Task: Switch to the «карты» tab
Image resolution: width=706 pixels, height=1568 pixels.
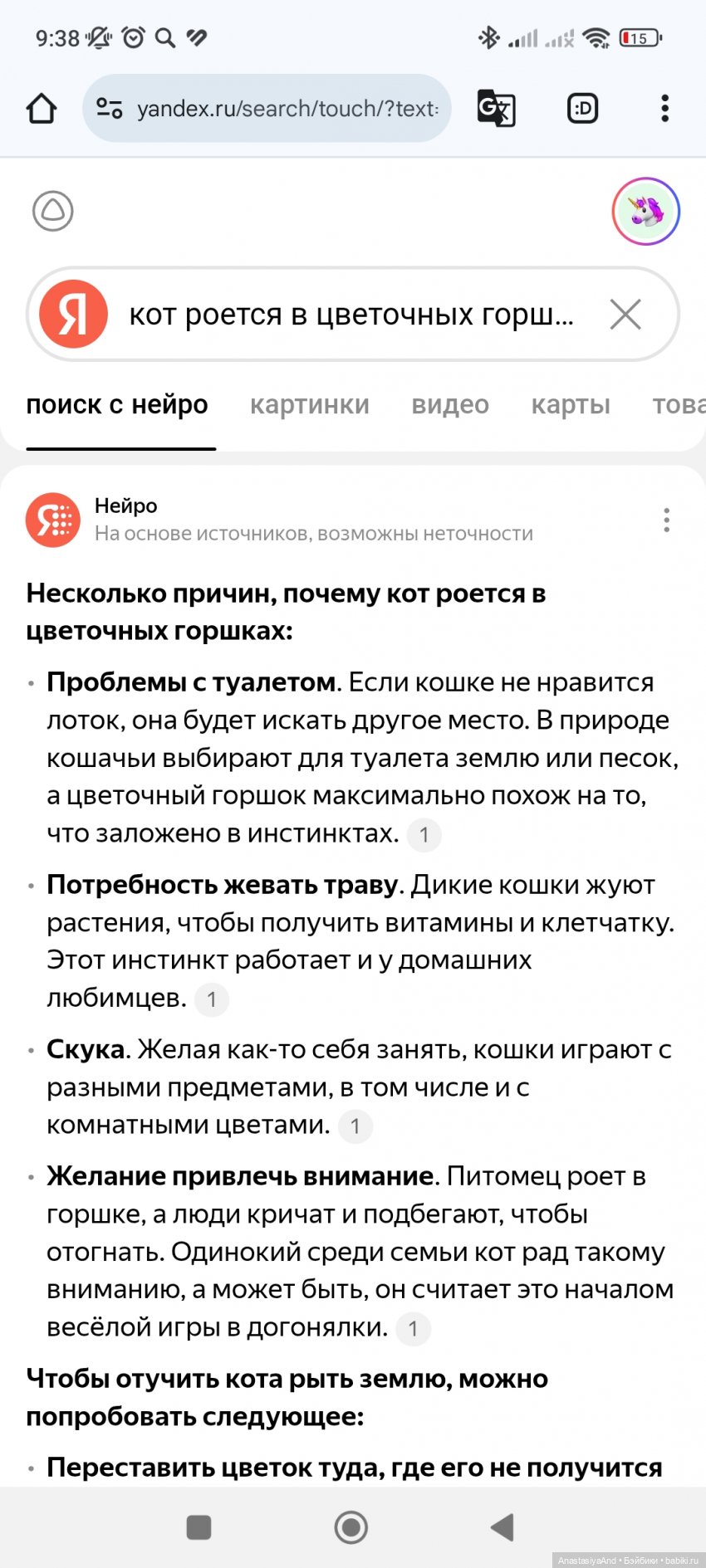Action: pos(571,404)
